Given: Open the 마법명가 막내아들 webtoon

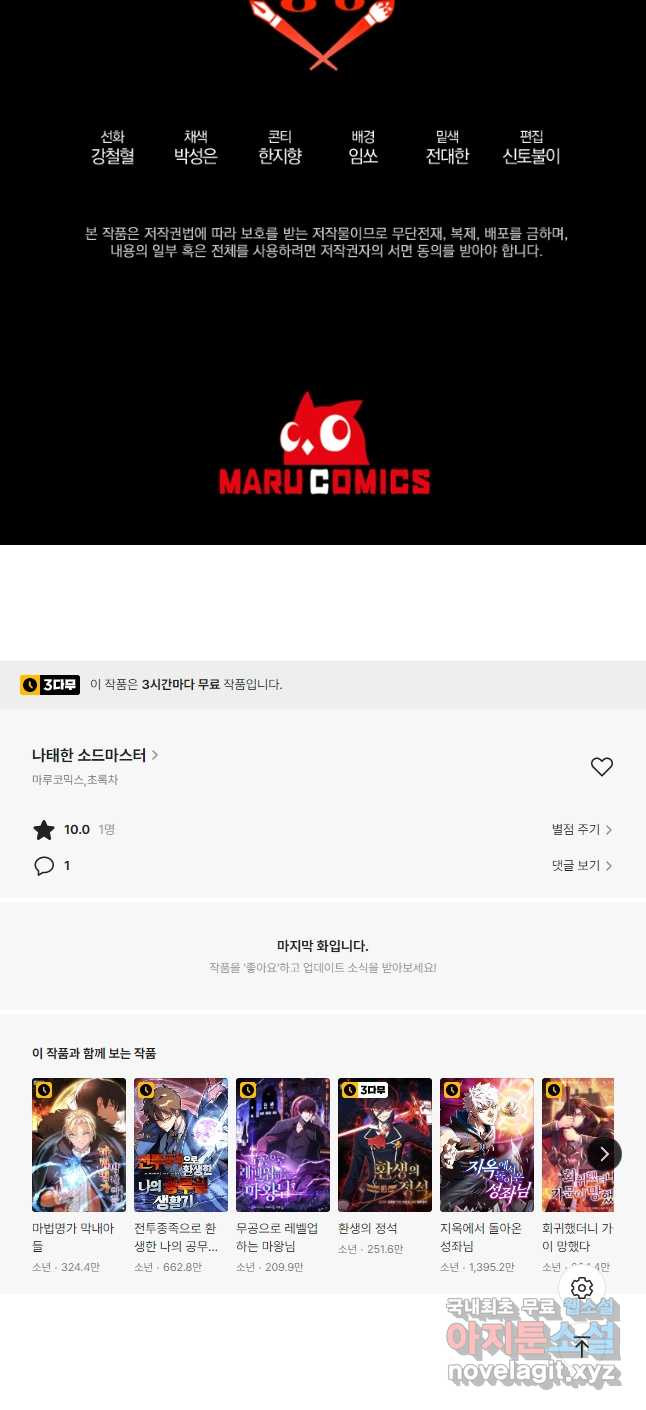Looking at the screenshot, I should (79, 1145).
